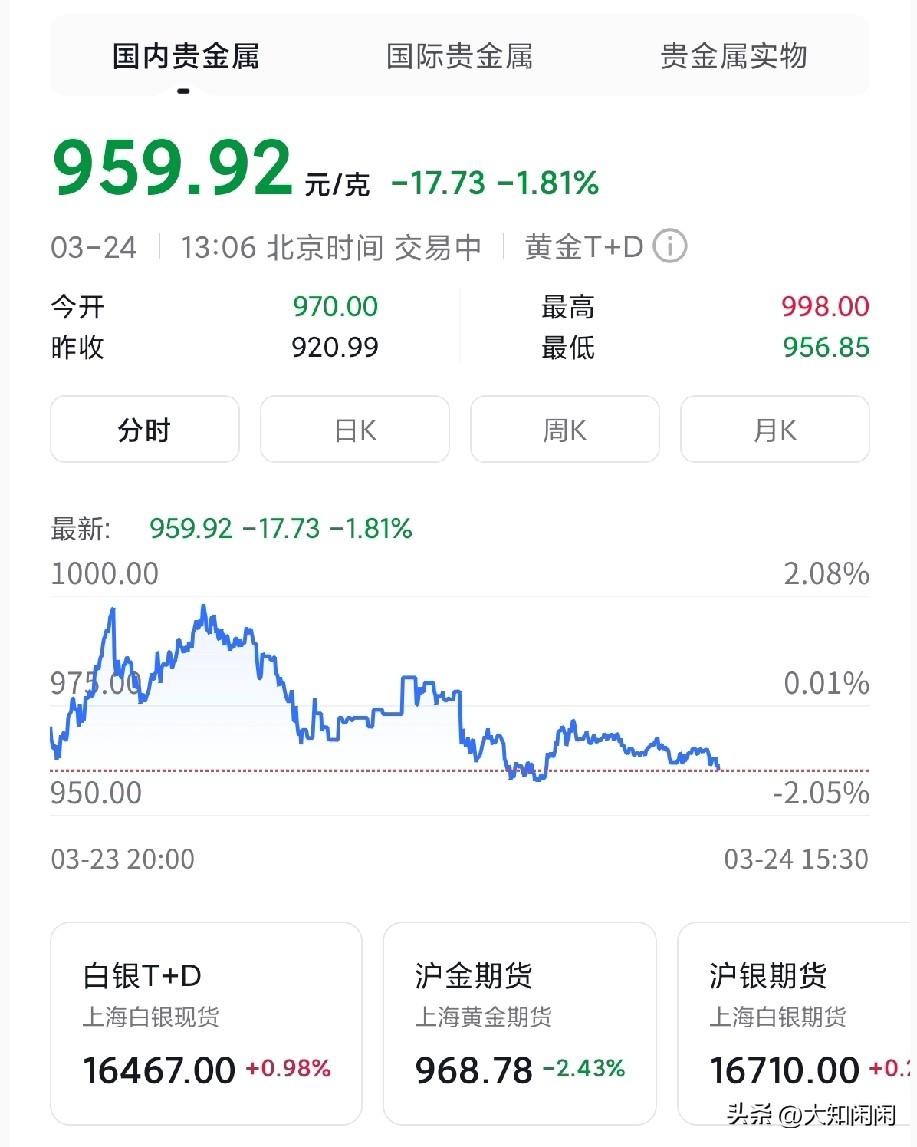
Task: Tap the +0.98% change percentage link
Action: point(292,1070)
